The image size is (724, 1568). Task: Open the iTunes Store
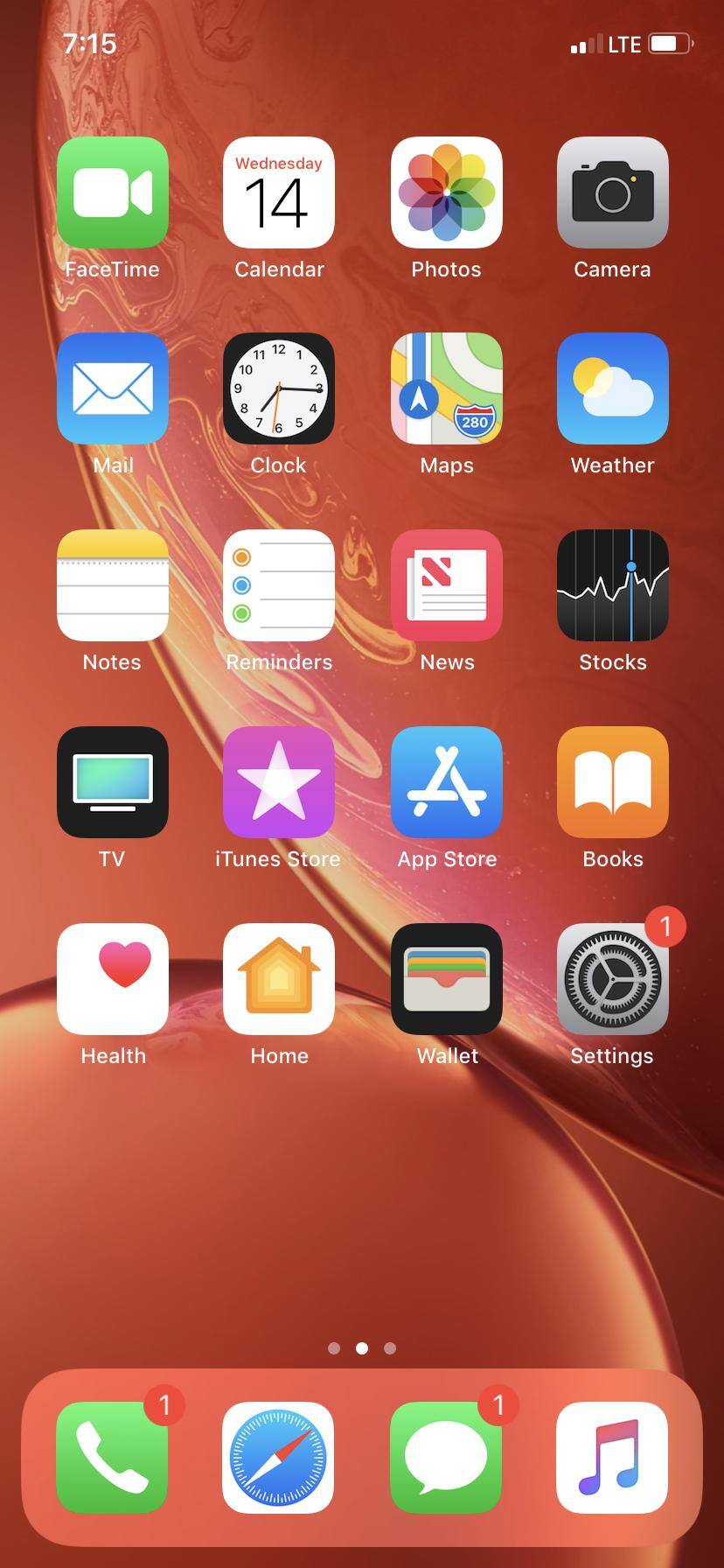pyautogui.click(x=279, y=782)
